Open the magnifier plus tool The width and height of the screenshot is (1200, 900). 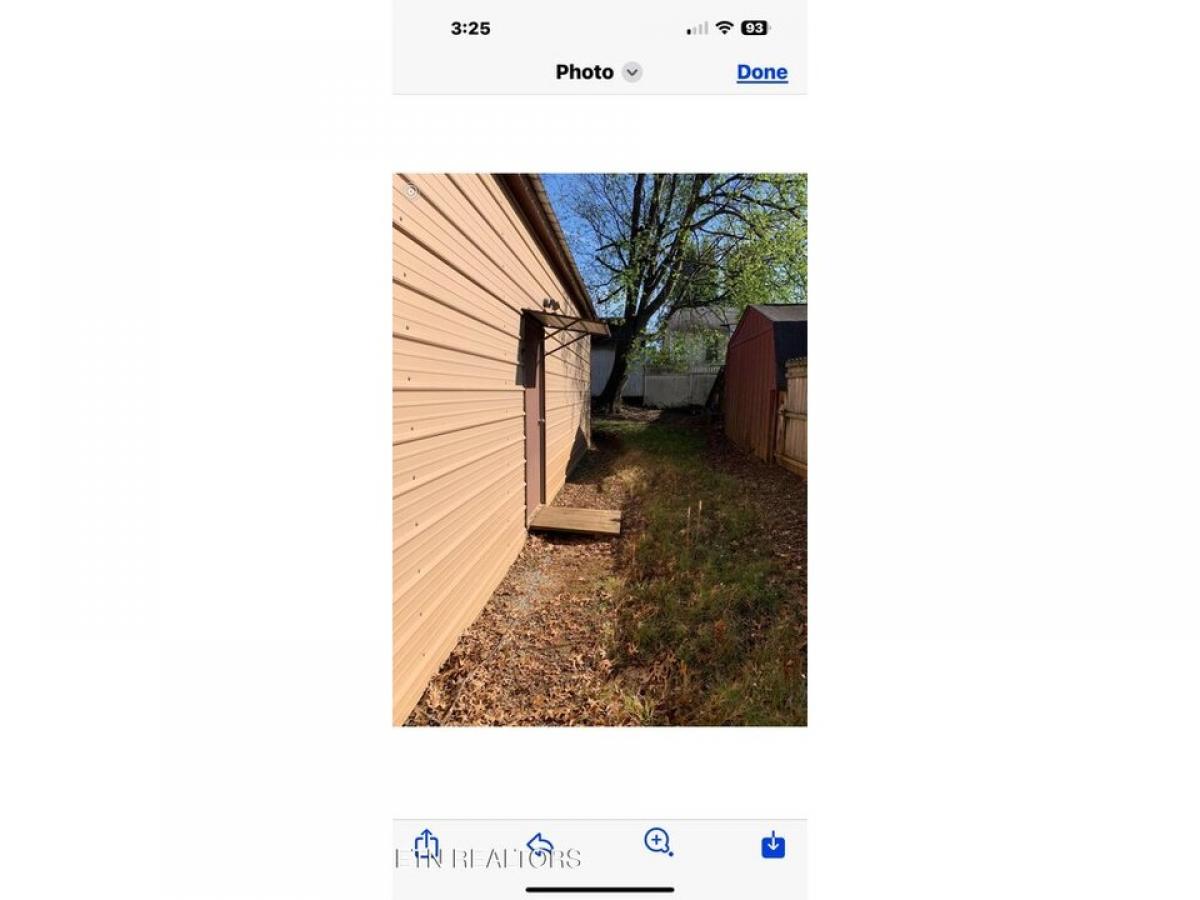[x=658, y=842]
